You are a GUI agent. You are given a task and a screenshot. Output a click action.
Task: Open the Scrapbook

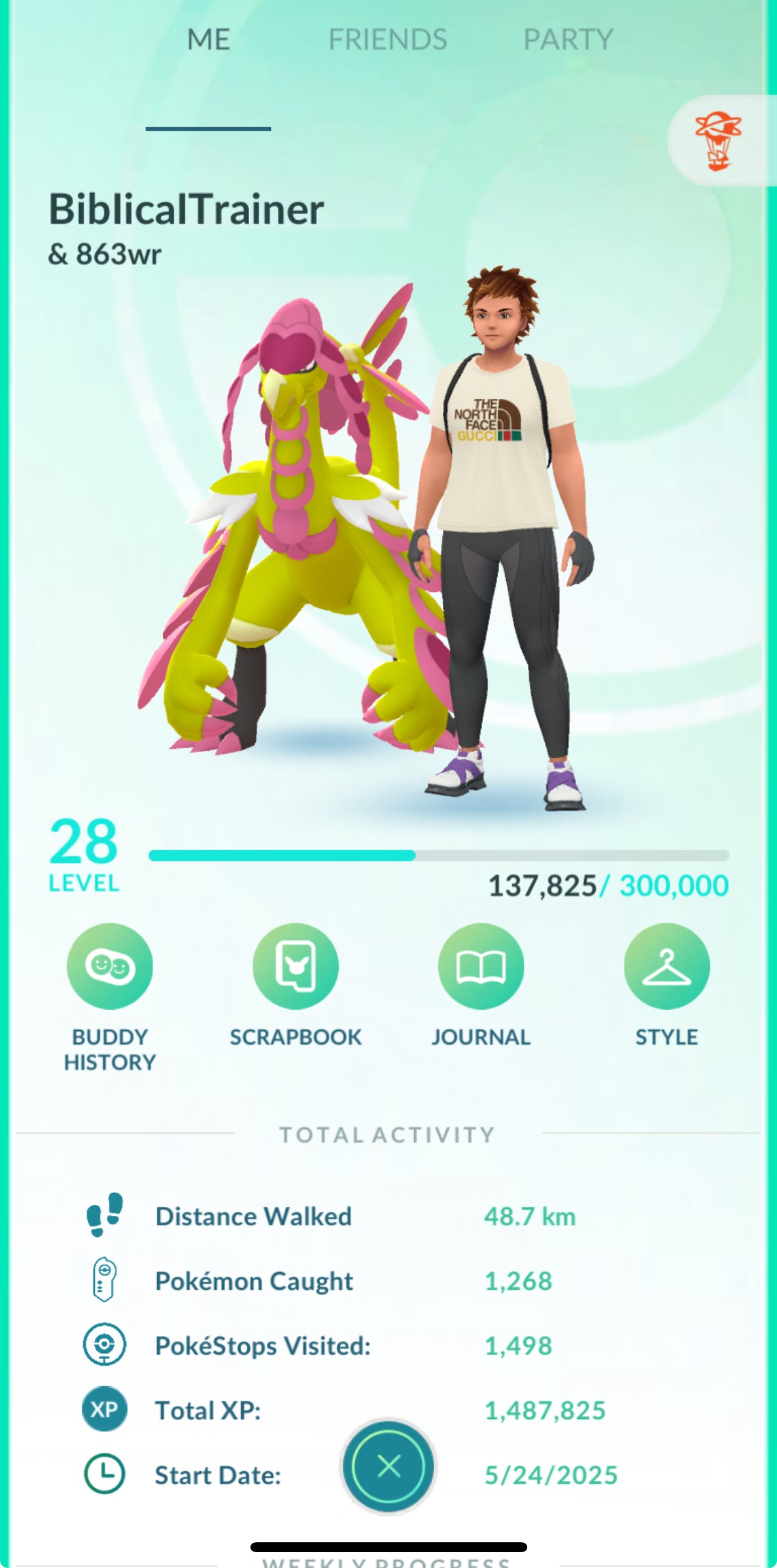tap(295, 966)
